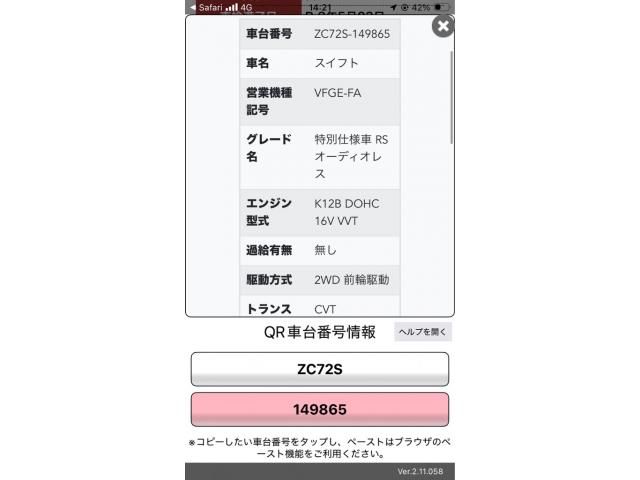Copy the 149865 chassis serial number
The width and height of the screenshot is (640, 480).
tap(319, 410)
